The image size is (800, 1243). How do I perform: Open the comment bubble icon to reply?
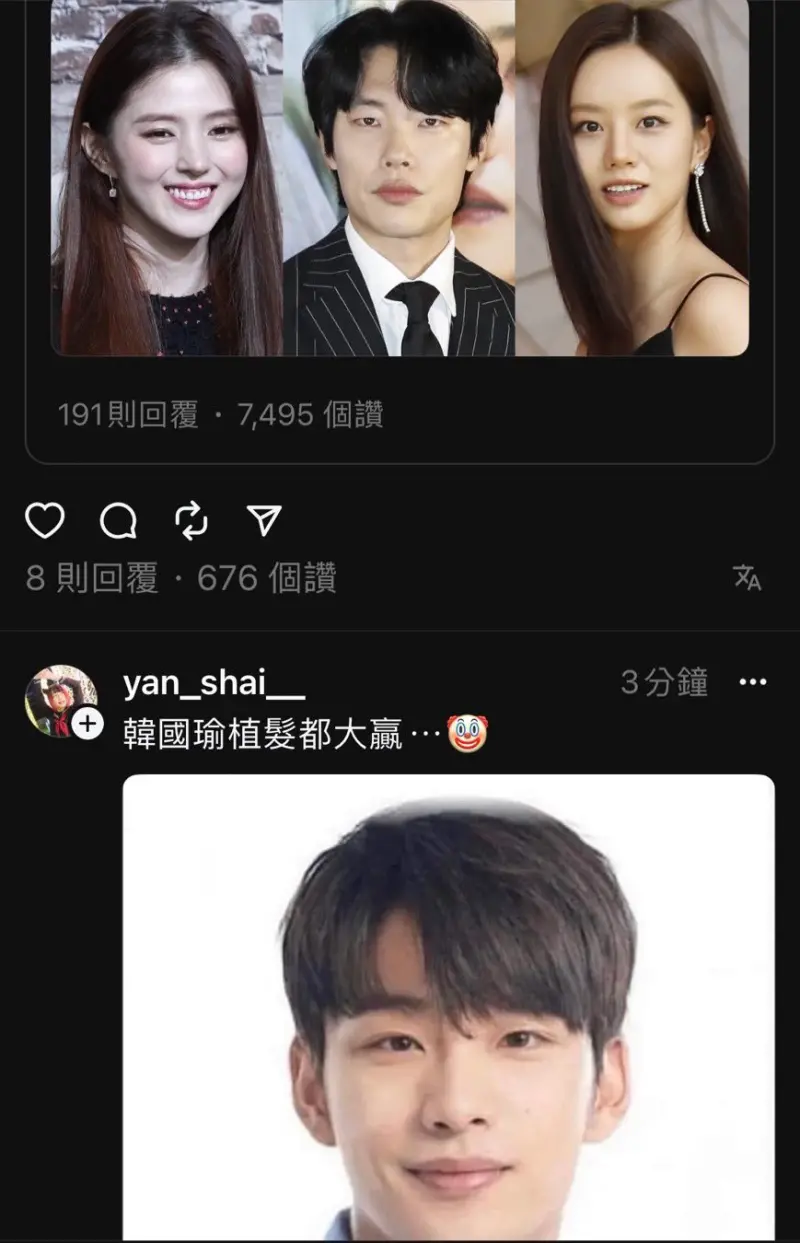pos(117,520)
